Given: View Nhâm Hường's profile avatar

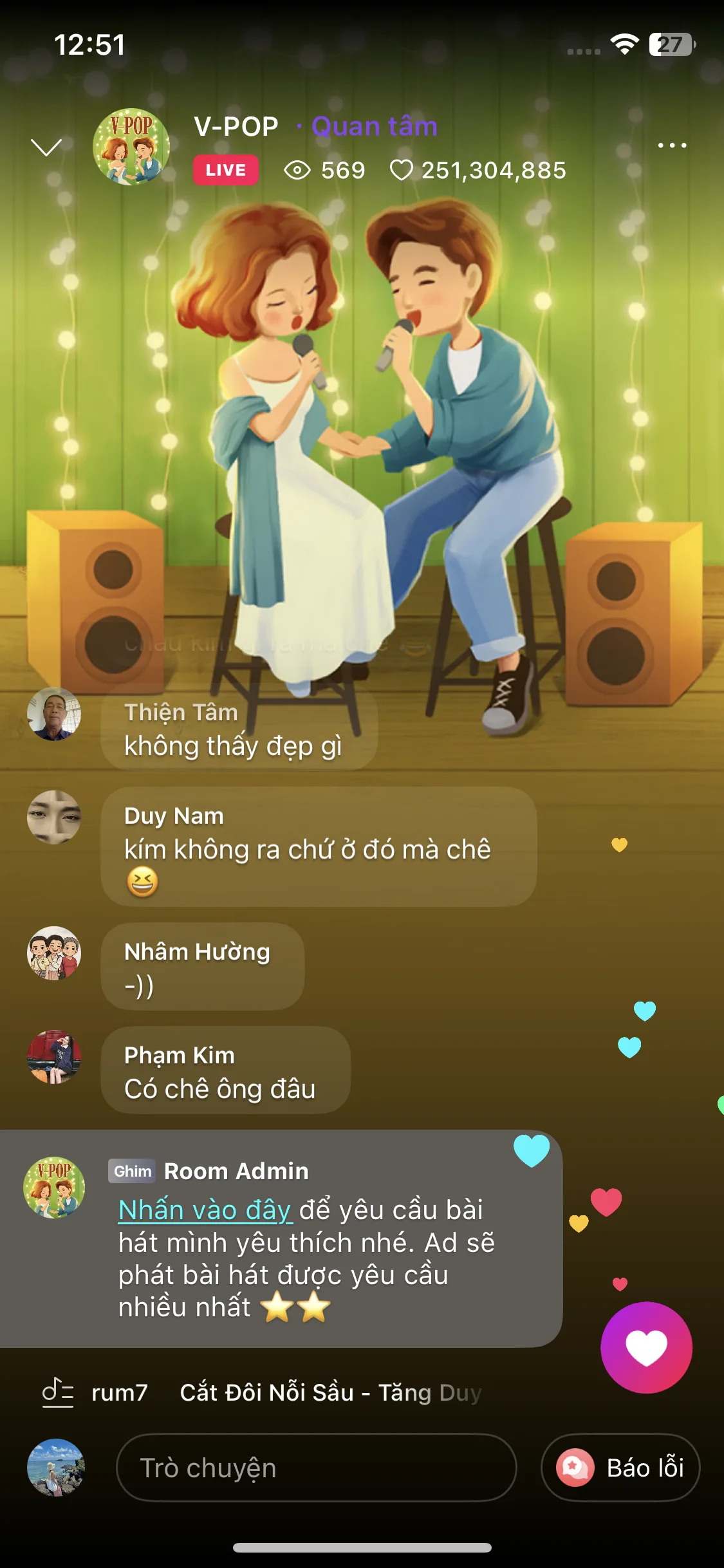Looking at the screenshot, I should (x=54, y=953).
